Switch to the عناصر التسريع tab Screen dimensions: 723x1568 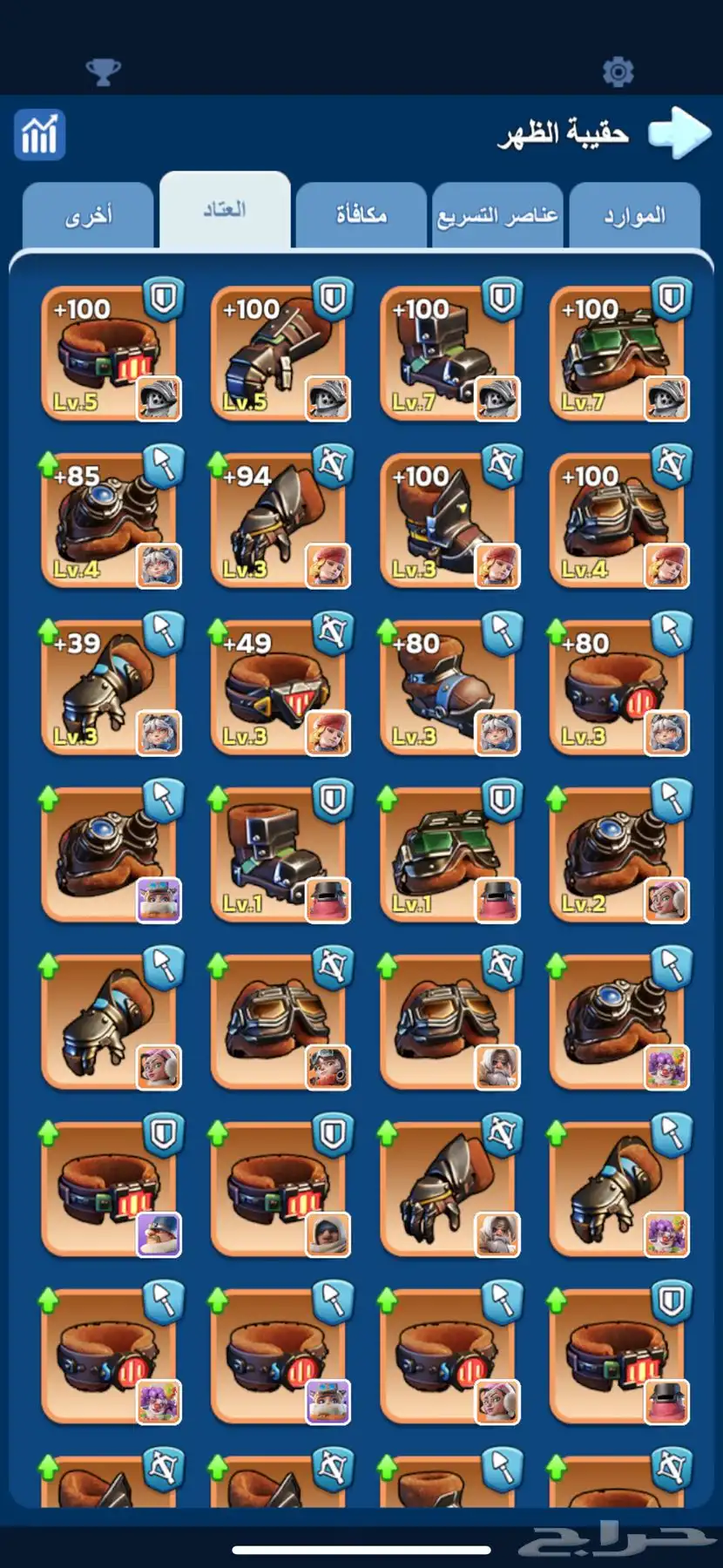click(497, 215)
